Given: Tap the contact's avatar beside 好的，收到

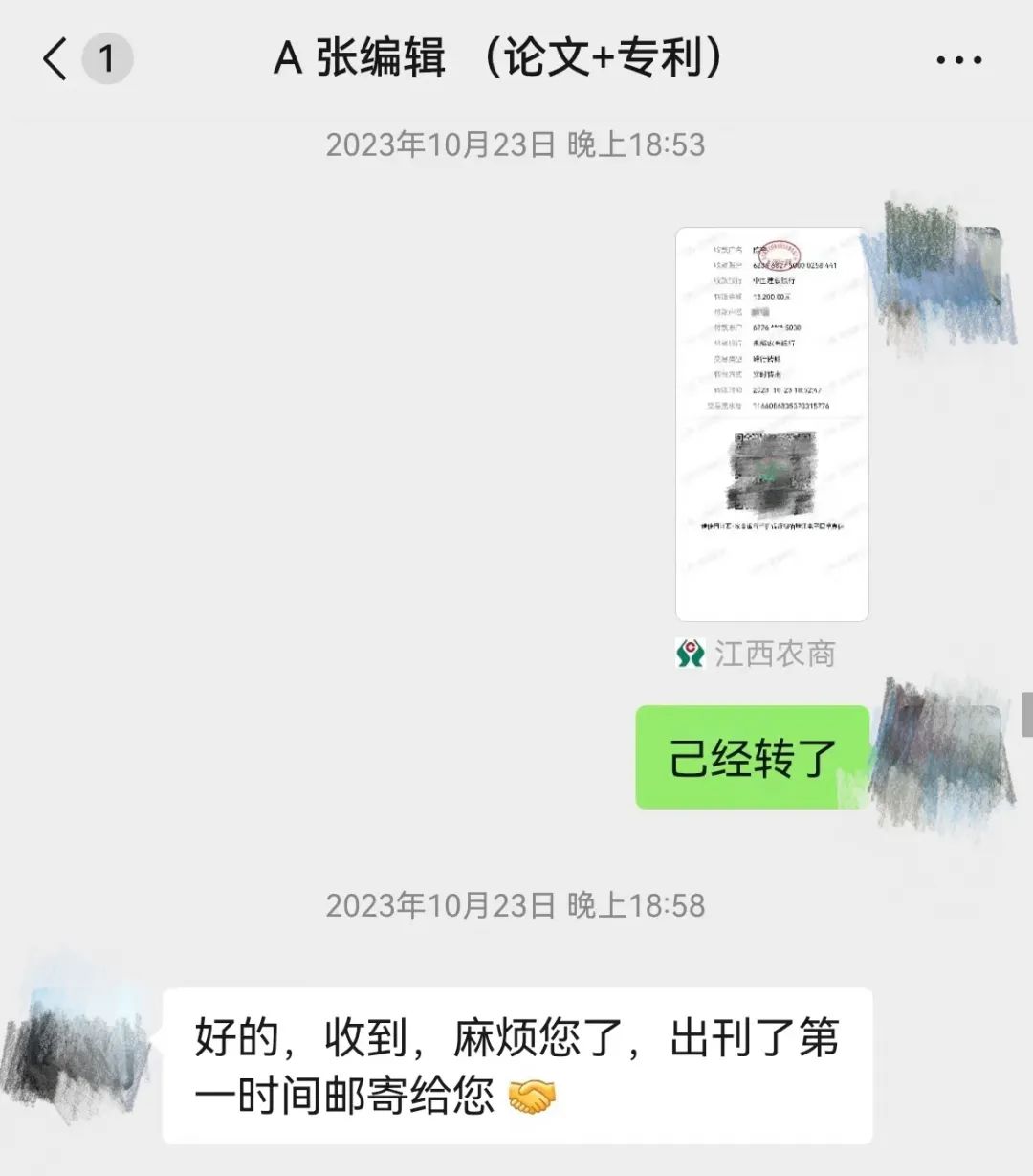Looking at the screenshot, I should [78, 1041].
